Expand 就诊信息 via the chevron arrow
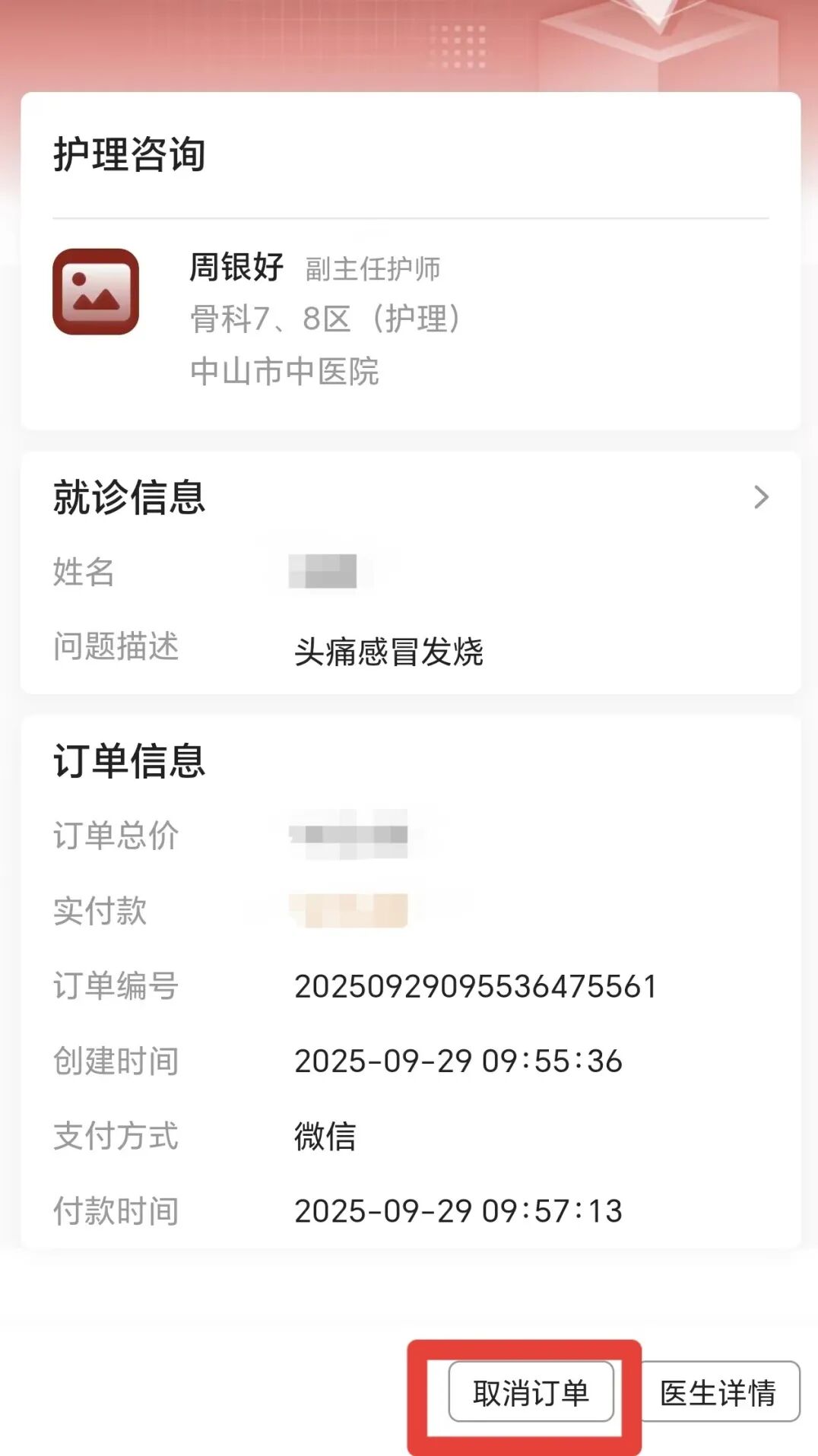 (x=761, y=497)
